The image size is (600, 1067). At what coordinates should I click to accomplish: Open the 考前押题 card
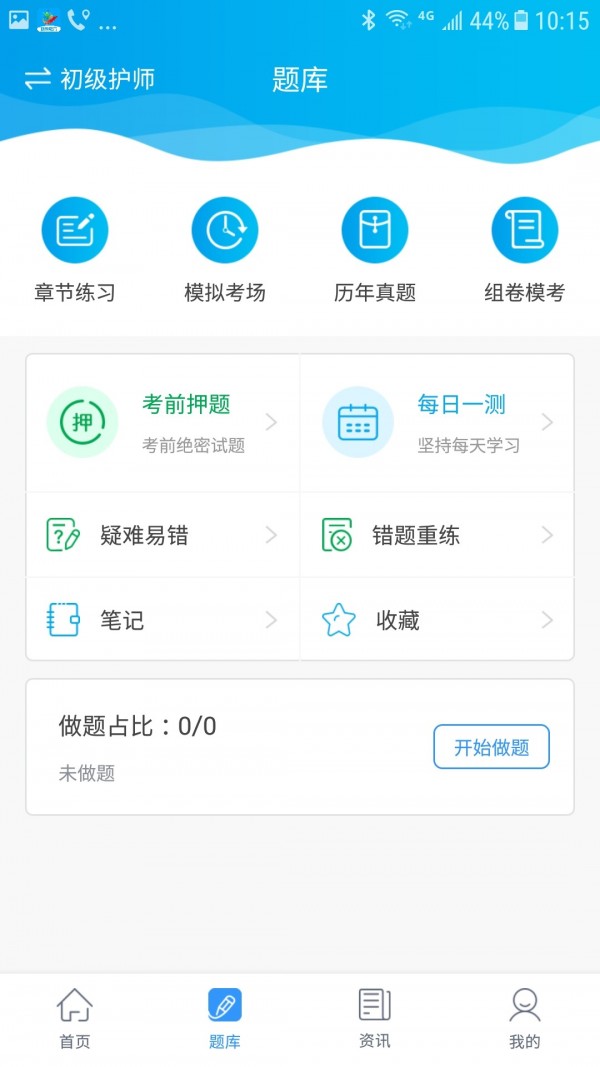point(163,422)
